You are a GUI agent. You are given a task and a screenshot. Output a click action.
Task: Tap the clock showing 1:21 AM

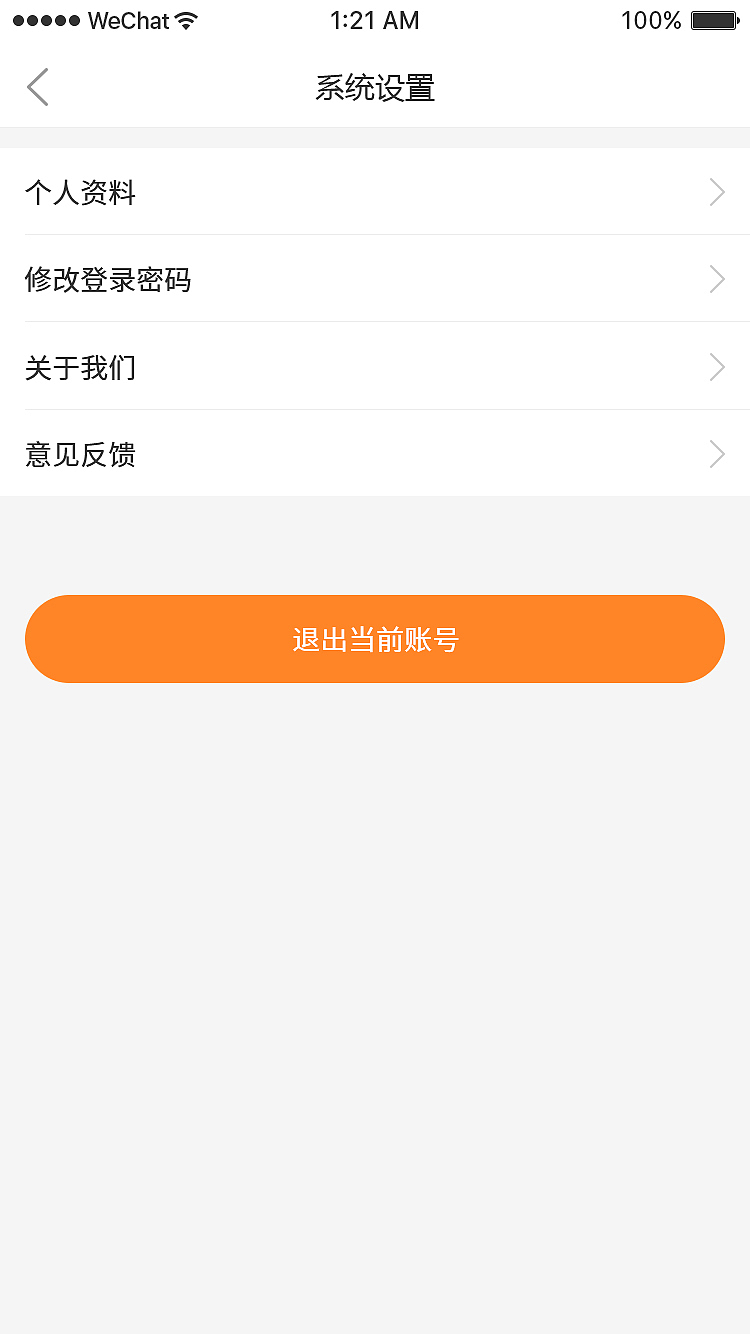click(375, 20)
